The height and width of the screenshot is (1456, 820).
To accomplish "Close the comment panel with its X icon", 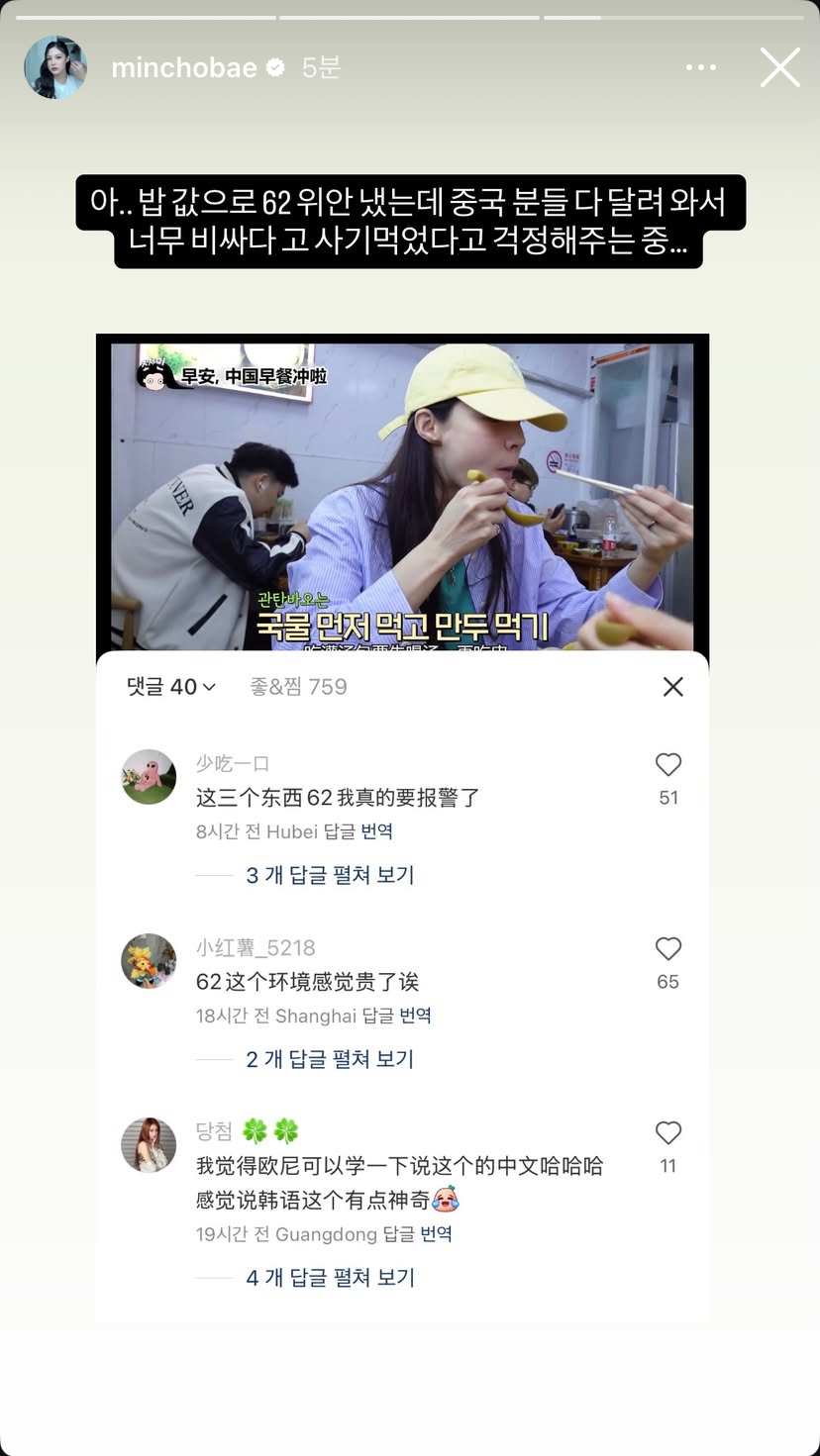I will pos(673,686).
